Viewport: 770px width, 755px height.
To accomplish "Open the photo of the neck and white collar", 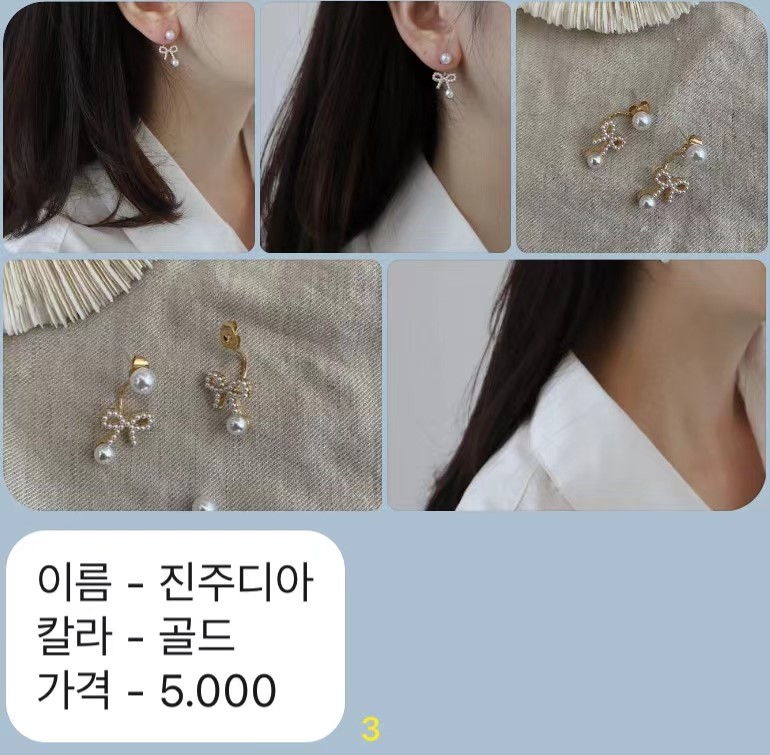I will point(576,385).
